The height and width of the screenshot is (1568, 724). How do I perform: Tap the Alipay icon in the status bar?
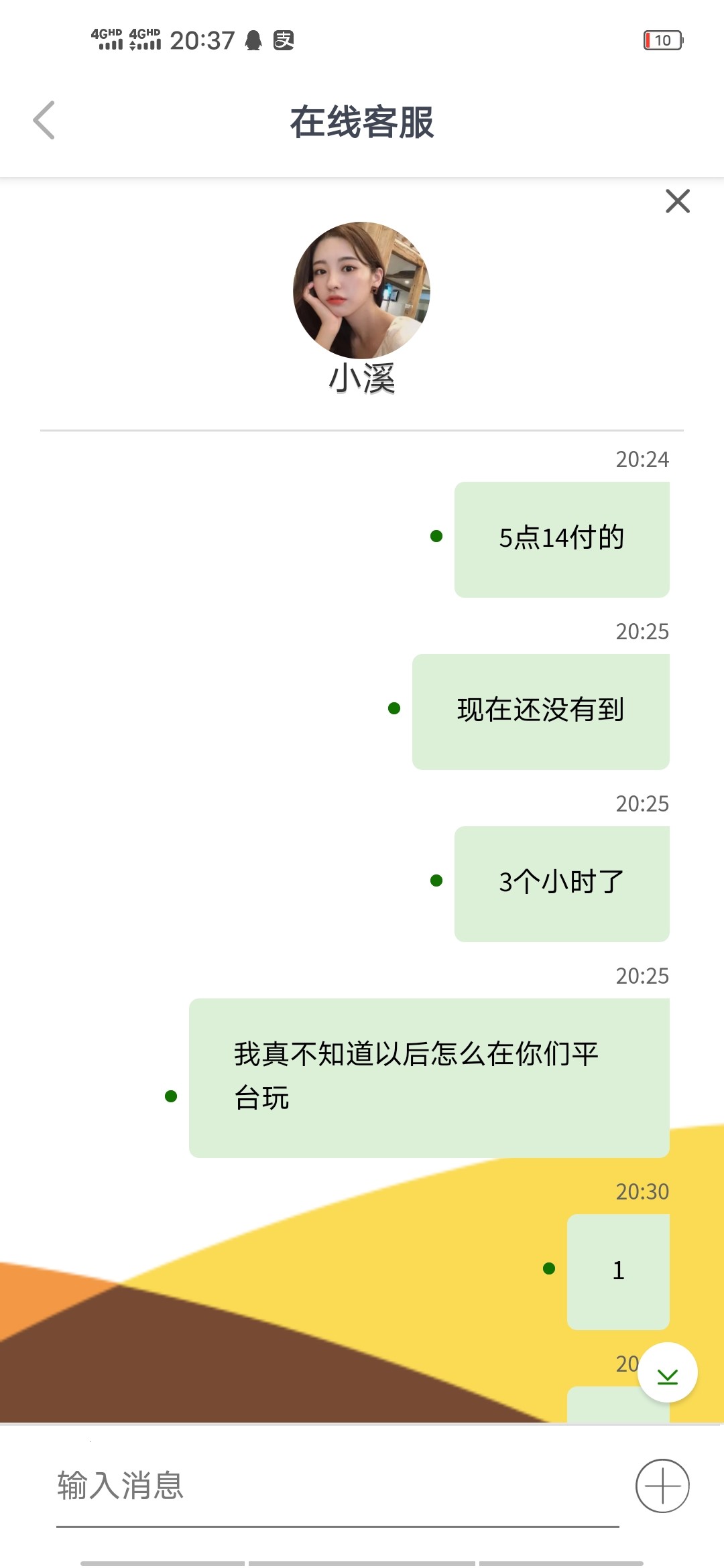(282, 42)
